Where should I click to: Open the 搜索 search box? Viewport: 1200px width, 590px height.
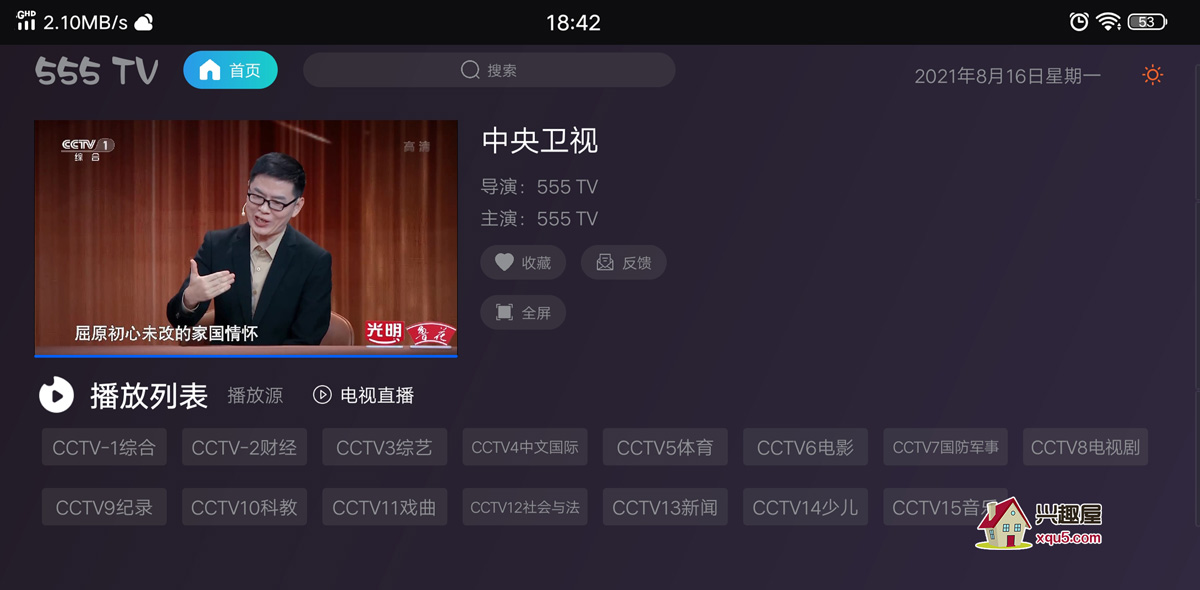coord(489,71)
